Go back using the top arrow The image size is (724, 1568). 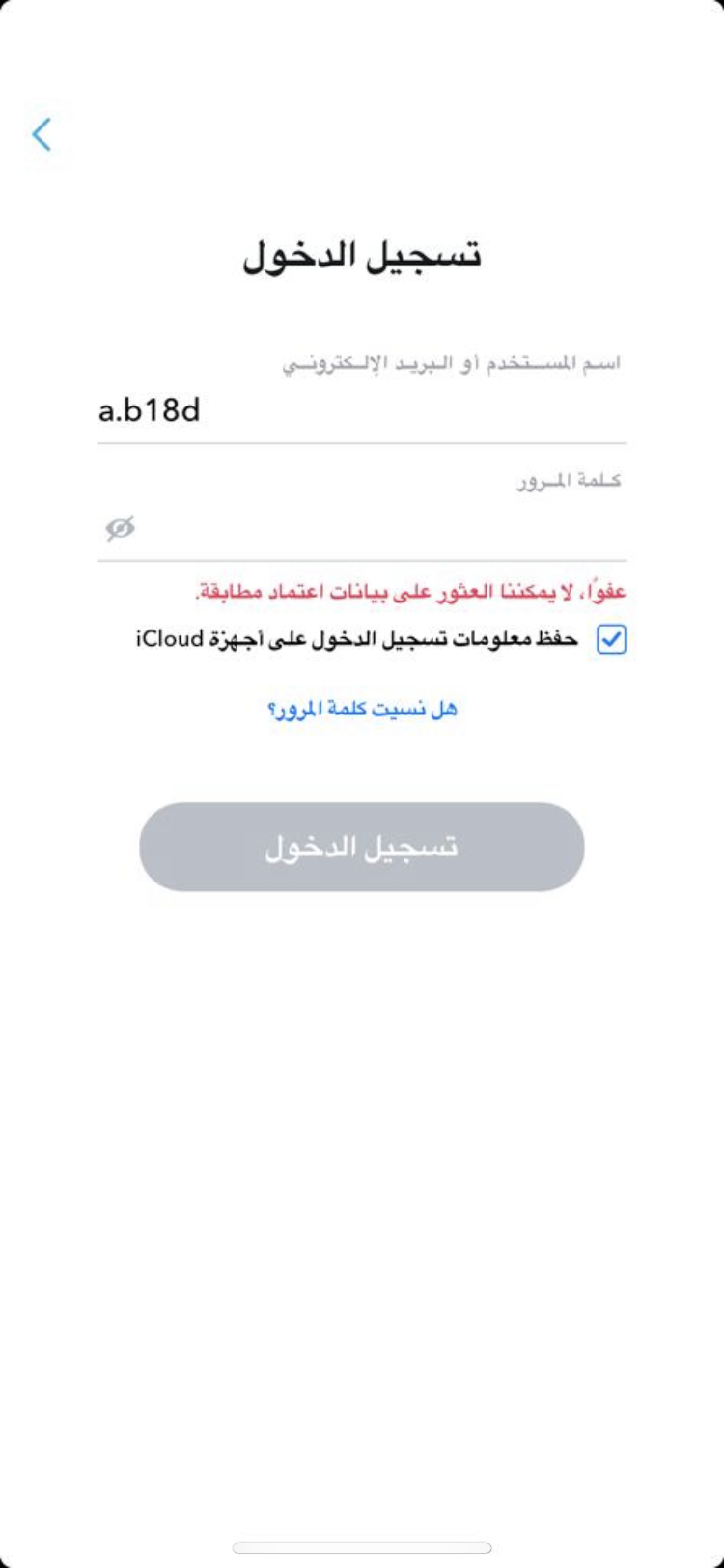(x=42, y=134)
